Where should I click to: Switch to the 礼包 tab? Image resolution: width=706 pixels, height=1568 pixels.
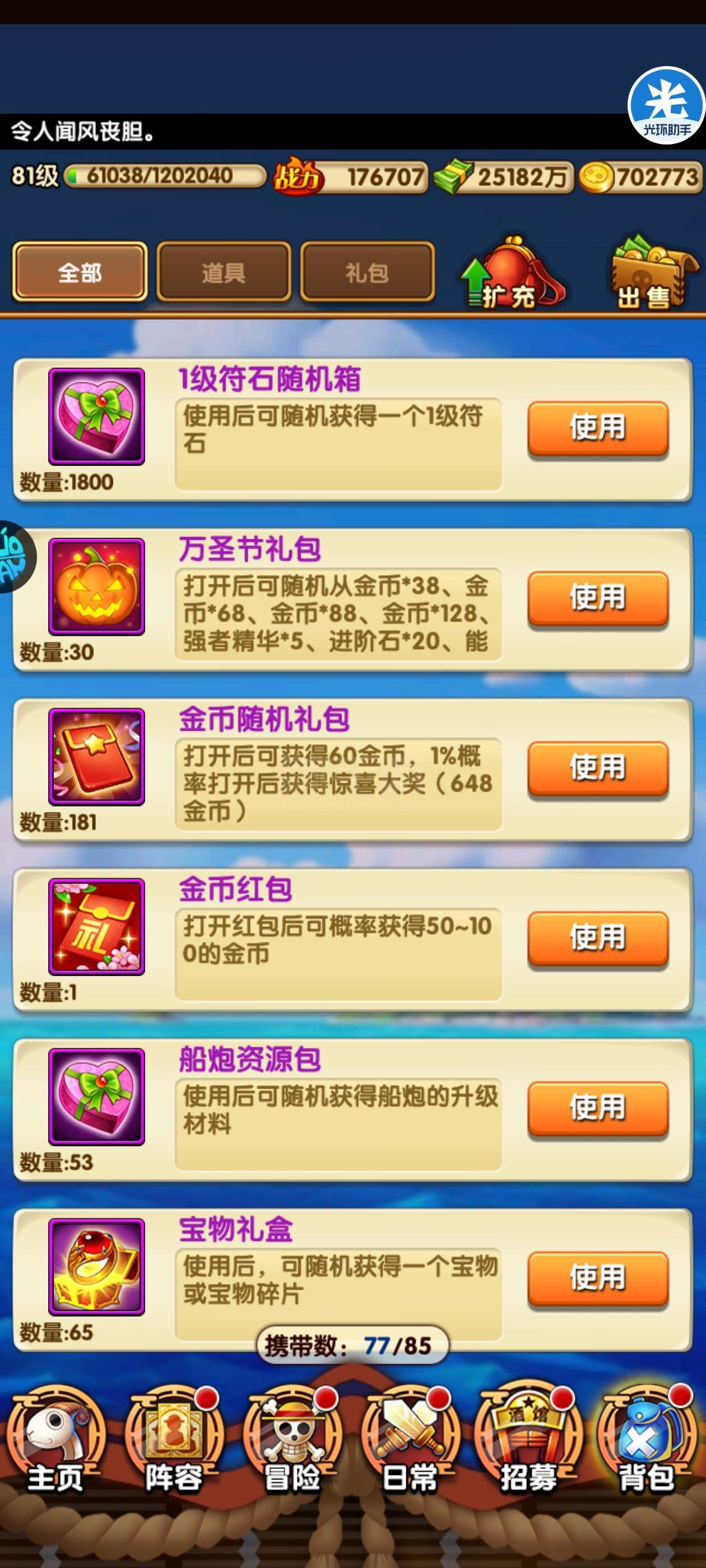368,272
